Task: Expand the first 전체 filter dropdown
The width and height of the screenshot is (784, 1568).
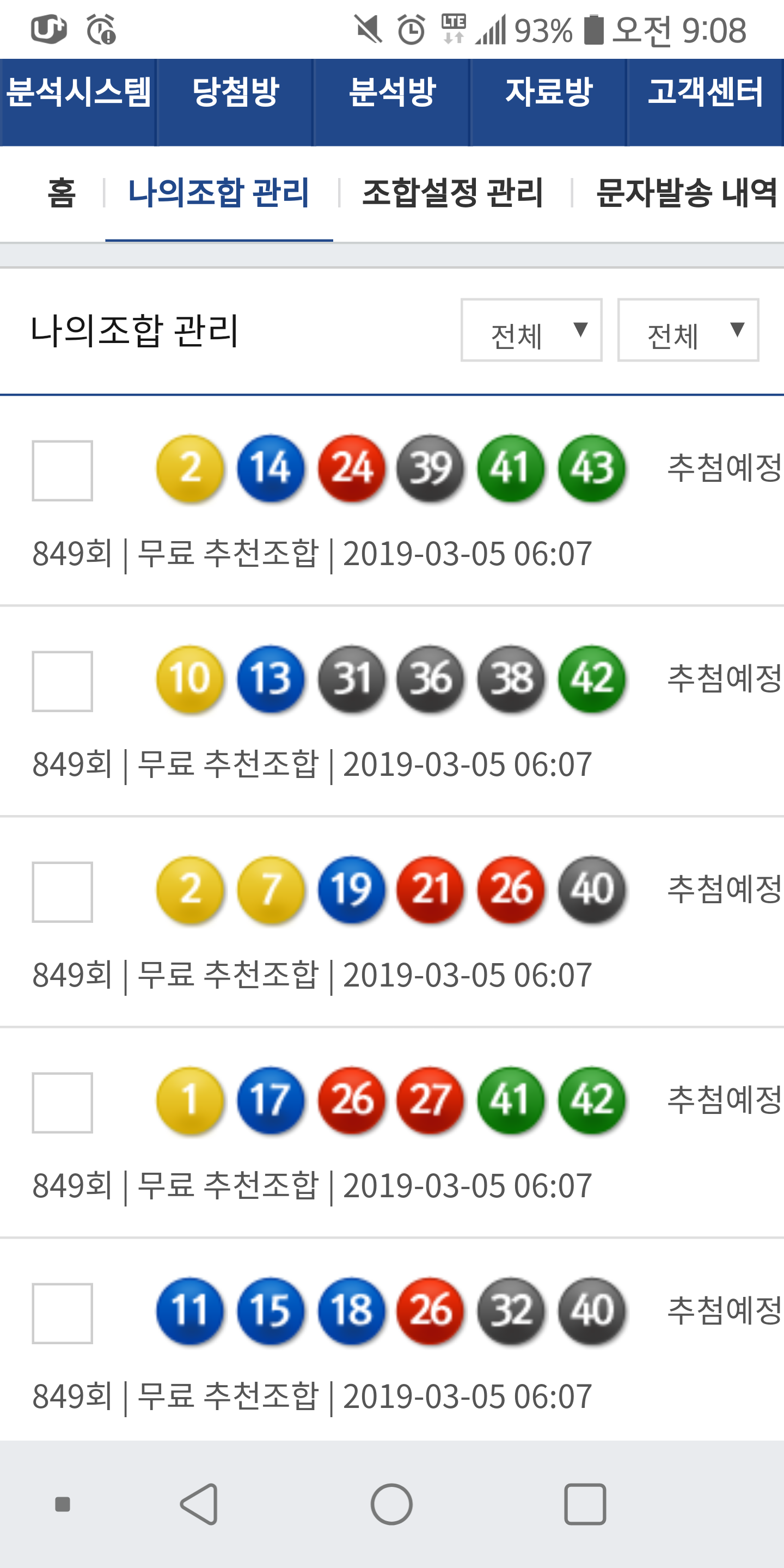Action: pos(531,330)
